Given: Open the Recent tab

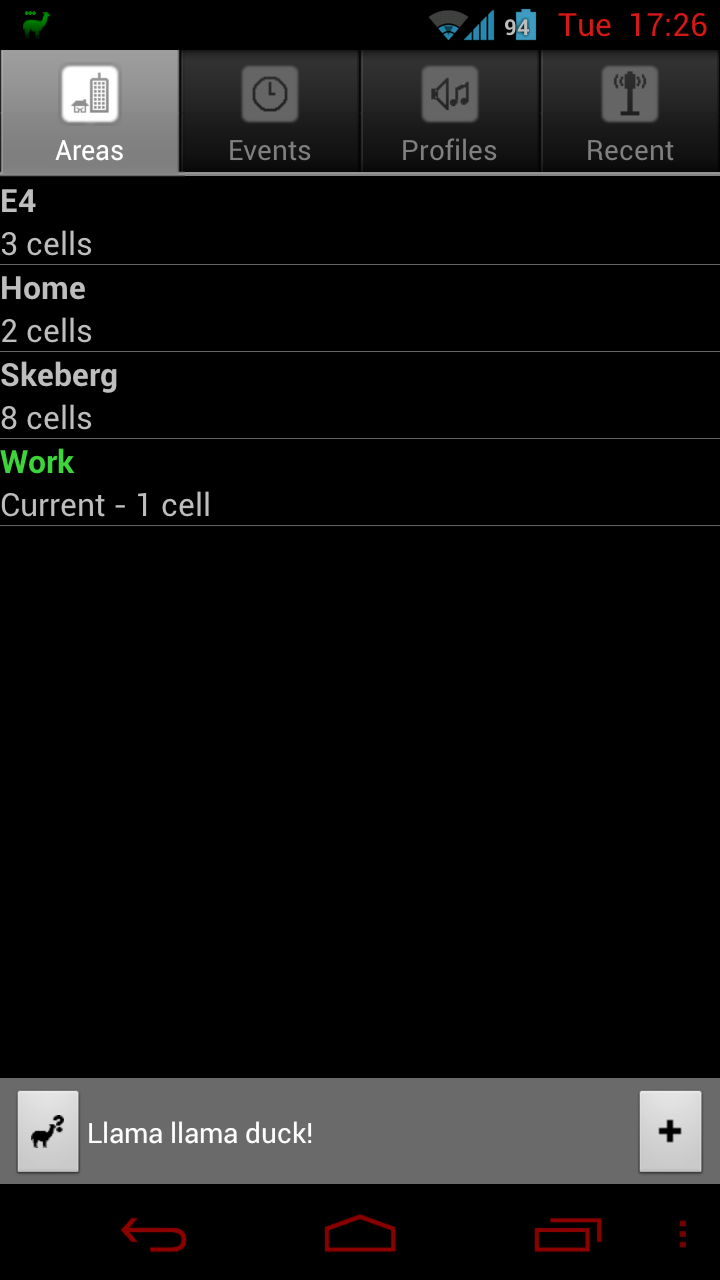Looking at the screenshot, I should (x=630, y=112).
